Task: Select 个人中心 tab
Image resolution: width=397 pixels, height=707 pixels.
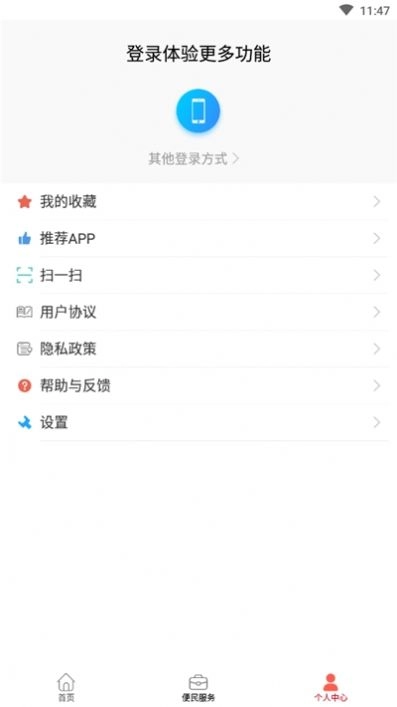Action: (331, 687)
